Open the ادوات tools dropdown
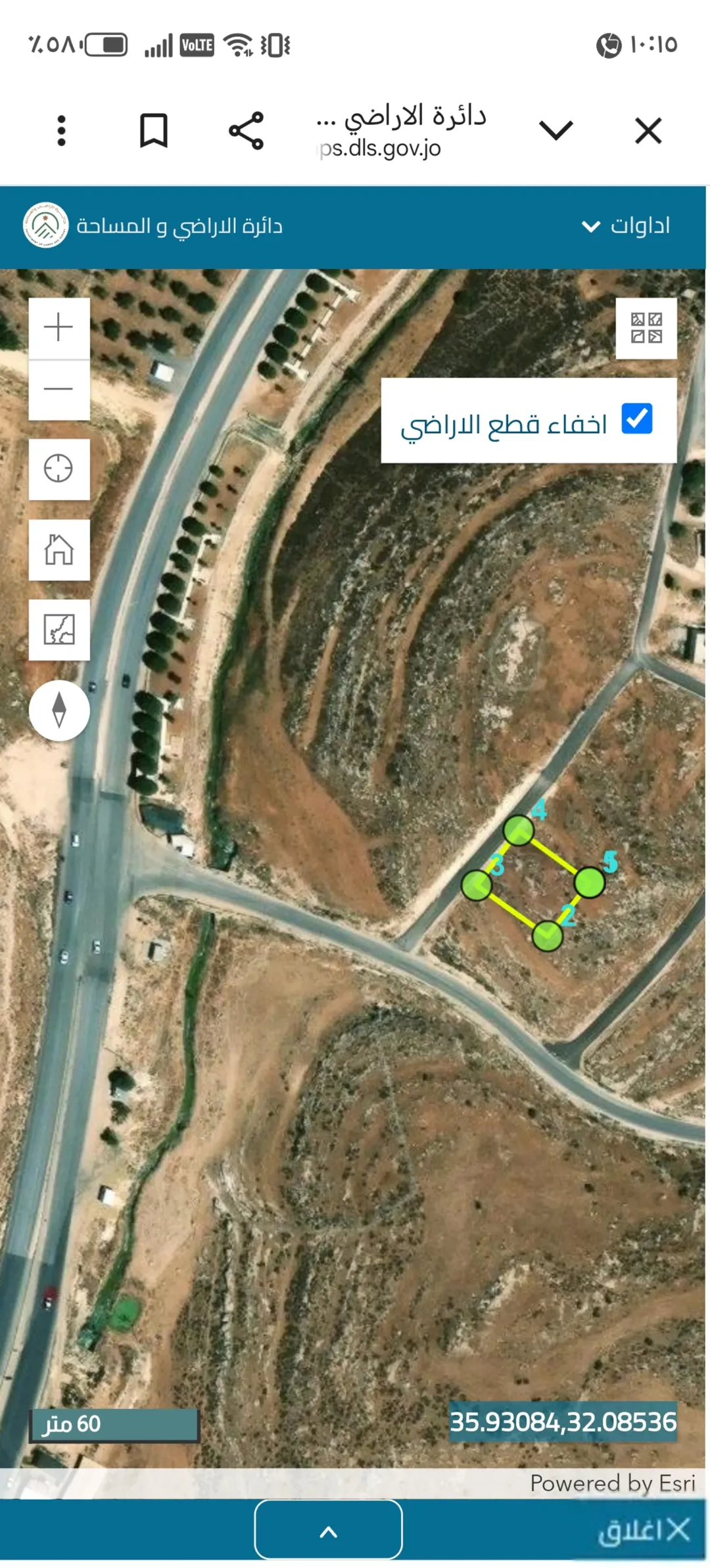The height and width of the screenshot is (1568, 710). click(626, 226)
